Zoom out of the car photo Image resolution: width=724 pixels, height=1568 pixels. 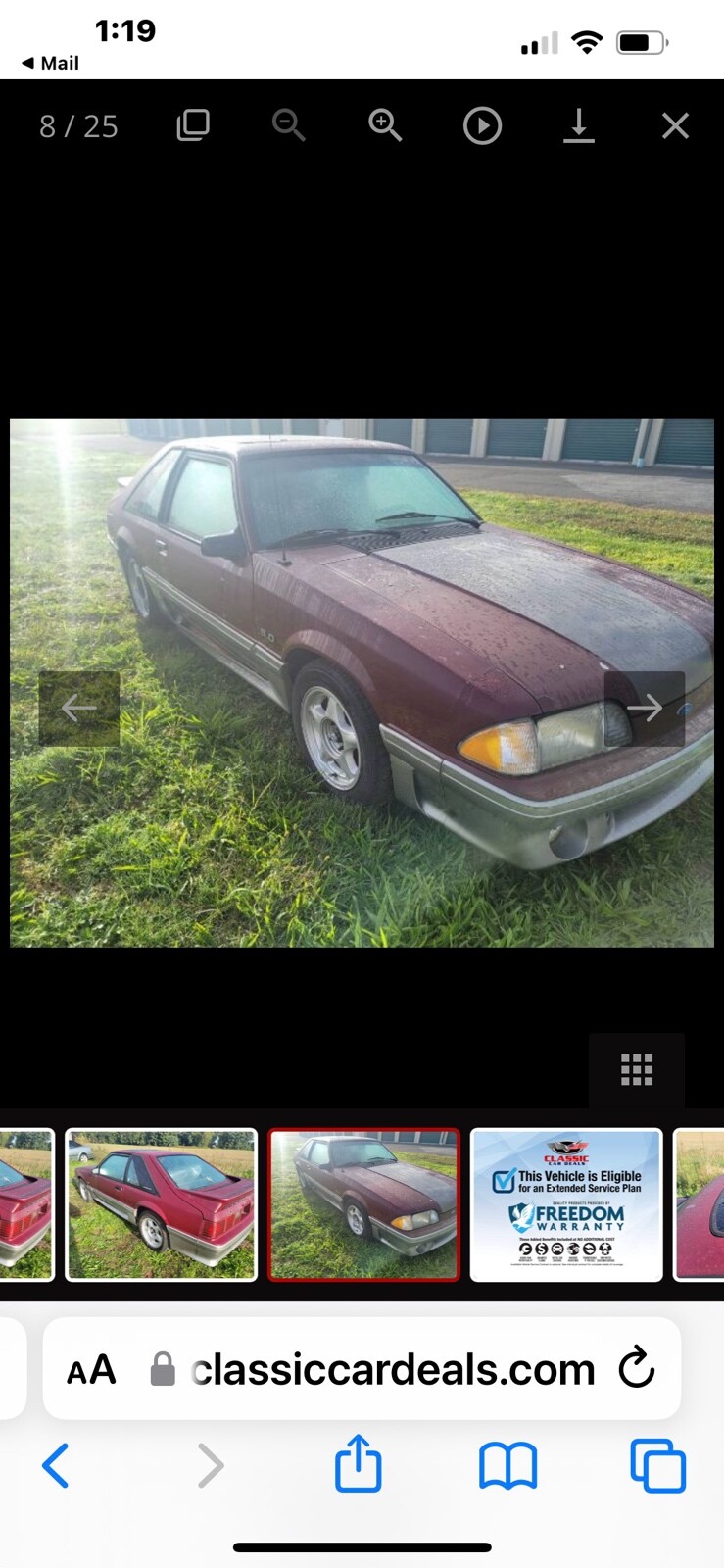pos(288,125)
